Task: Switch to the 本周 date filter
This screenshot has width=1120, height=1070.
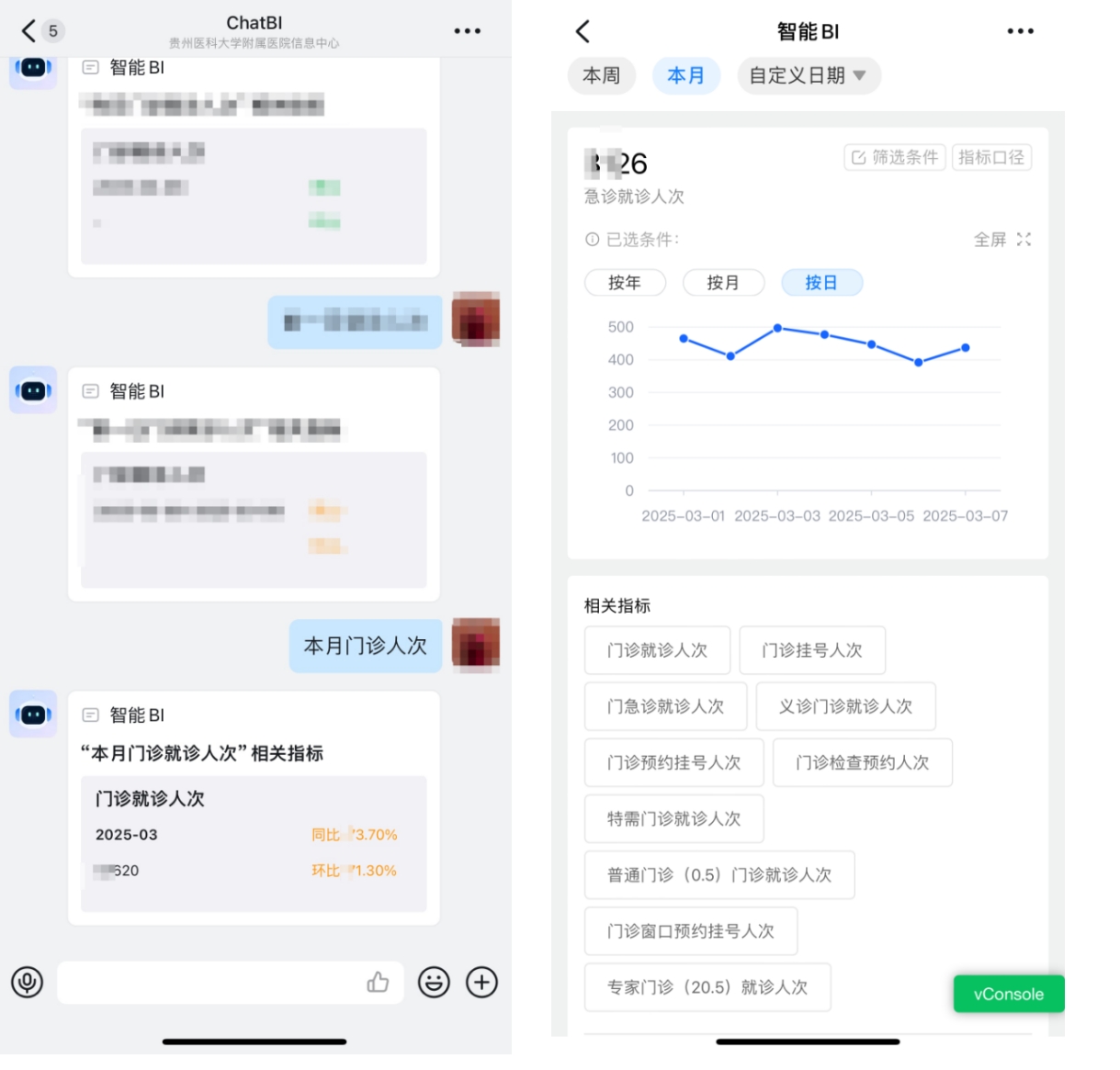Action: point(601,75)
